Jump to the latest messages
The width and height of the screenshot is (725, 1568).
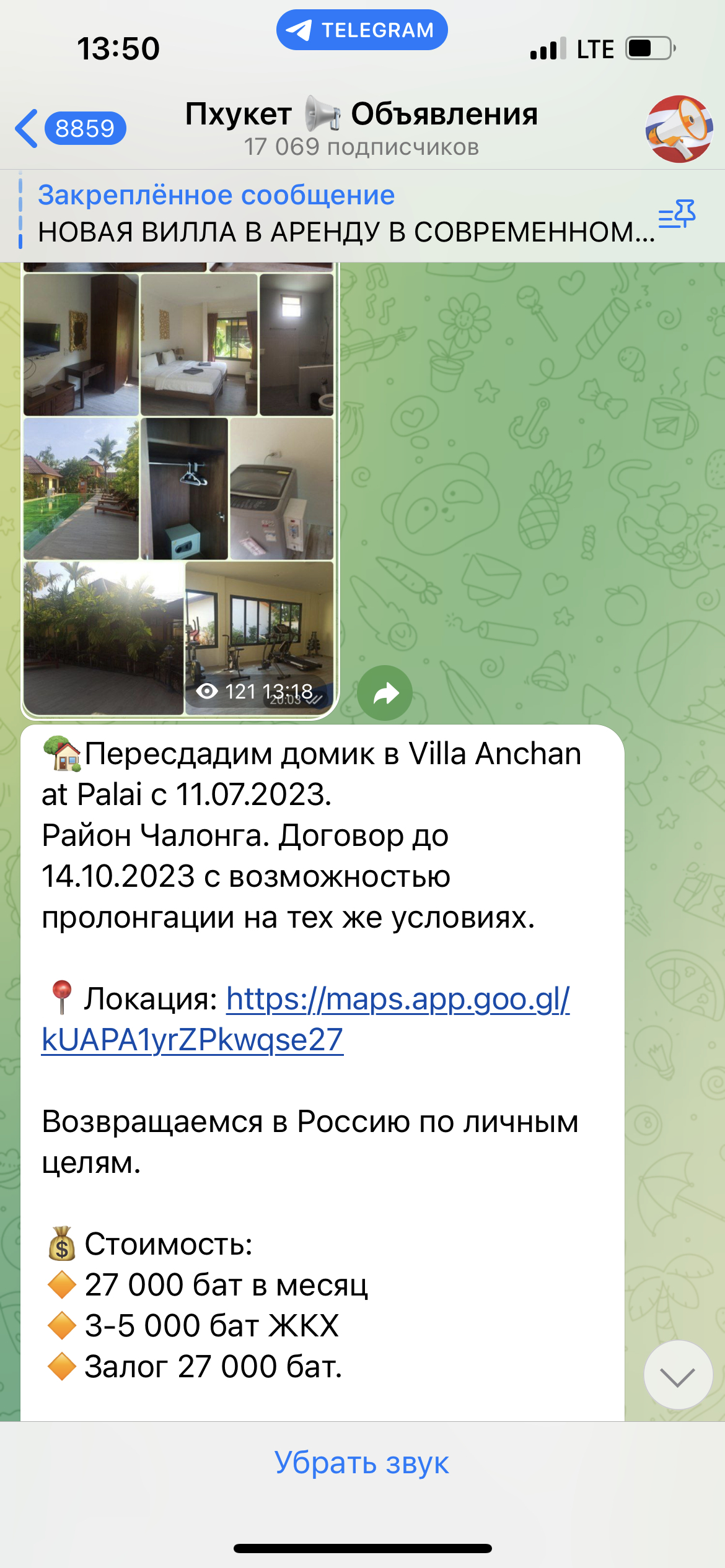(678, 1375)
